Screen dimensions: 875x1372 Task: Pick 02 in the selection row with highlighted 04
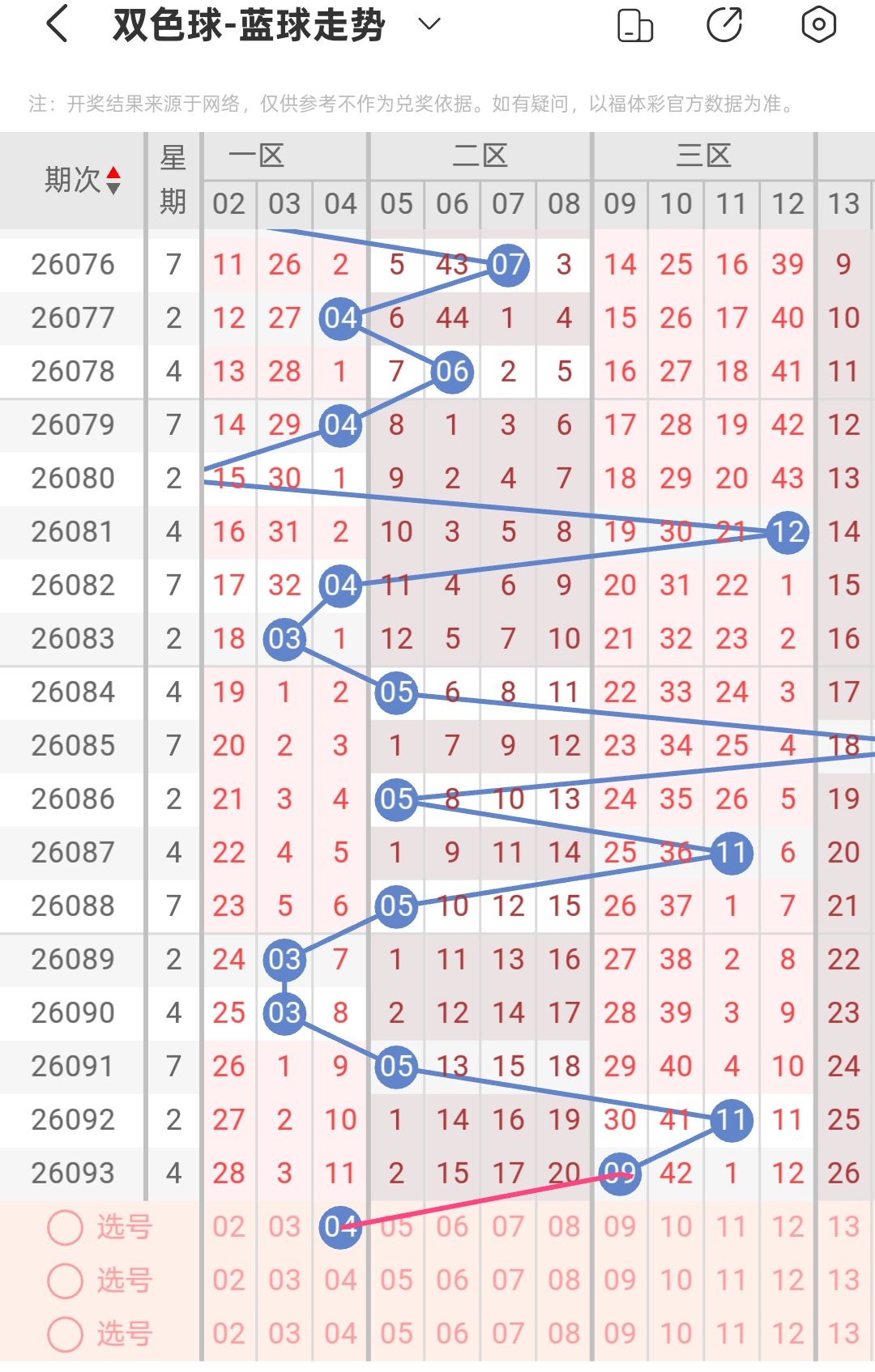(x=228, y=1226)
